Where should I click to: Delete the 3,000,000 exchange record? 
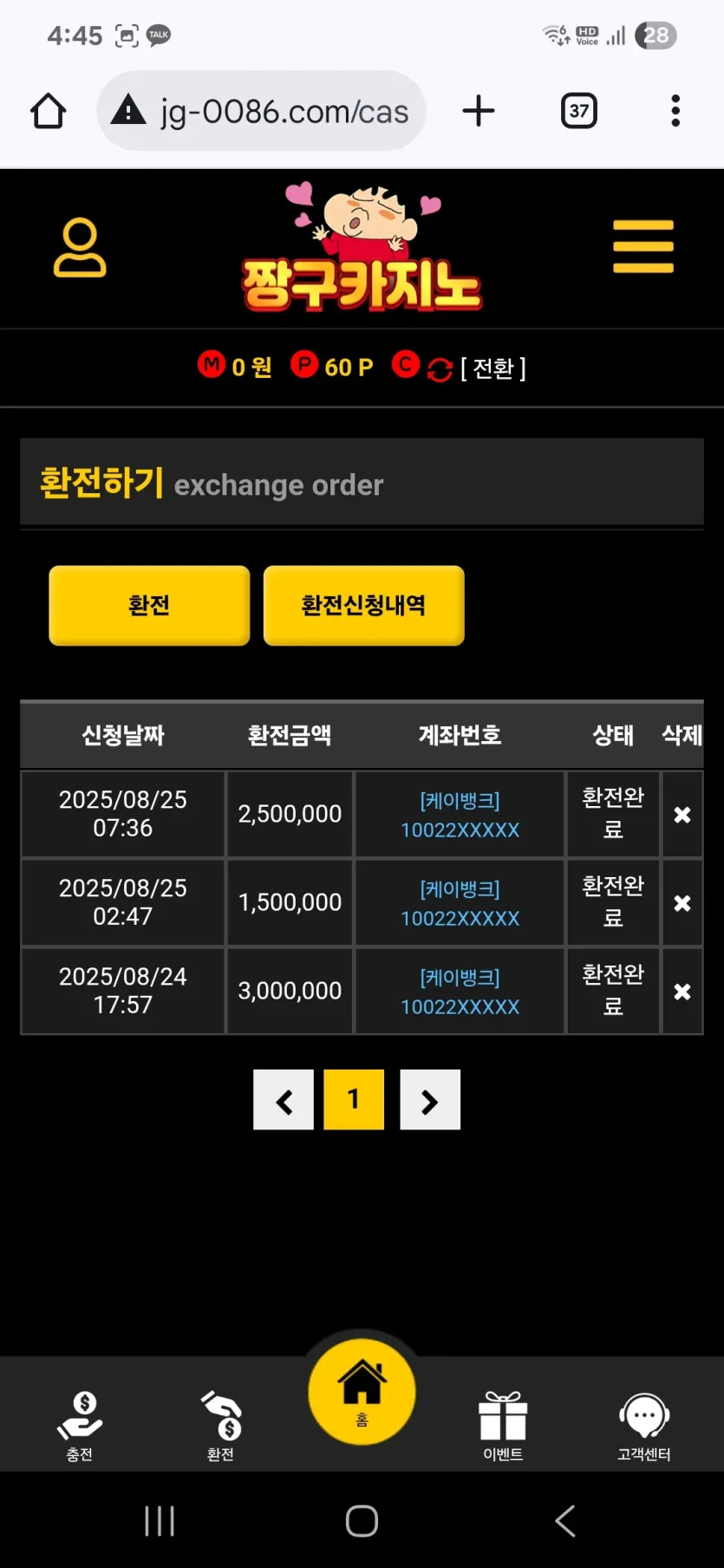click(x=682, y=992)
